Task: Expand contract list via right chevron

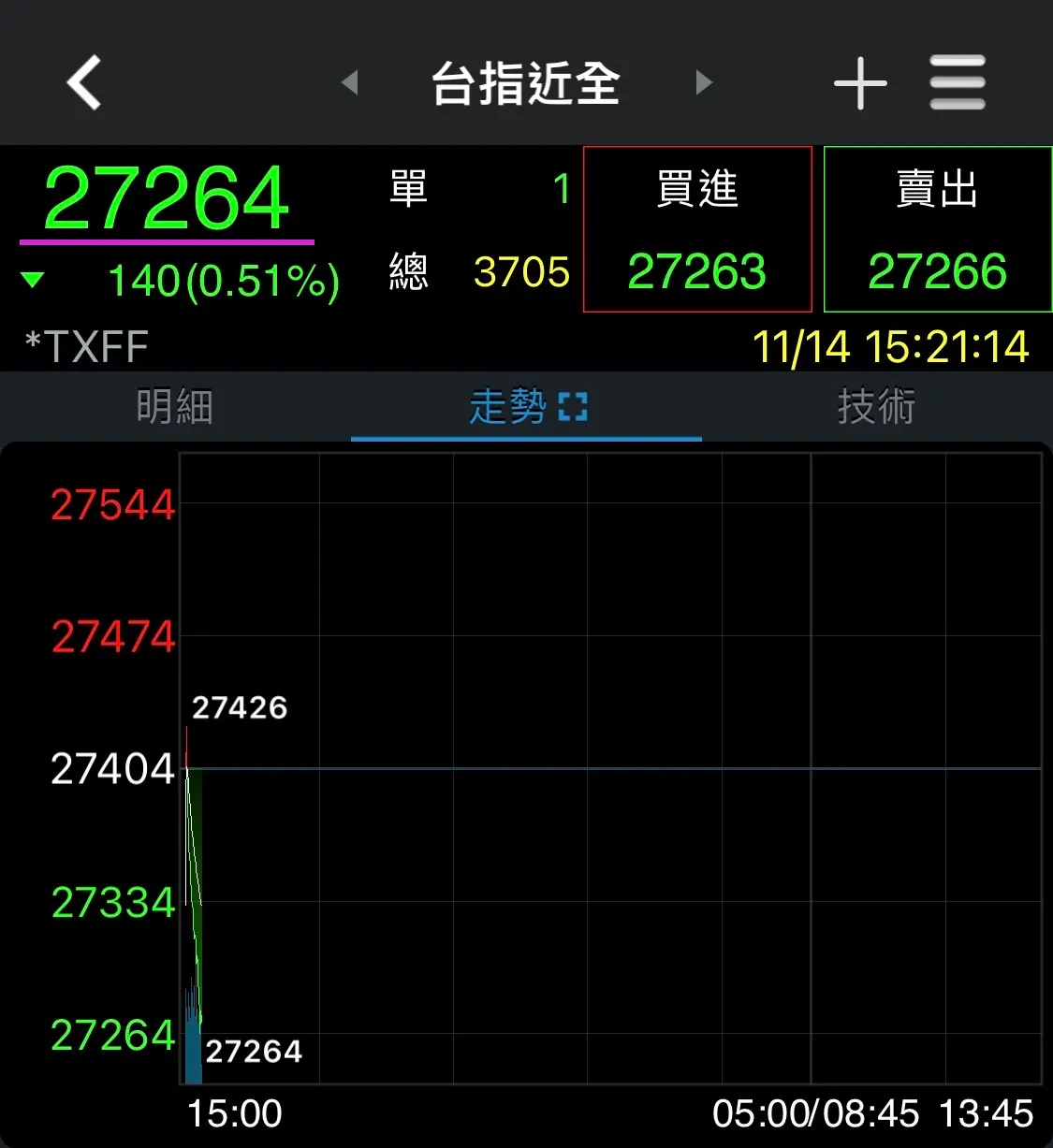Action: pyautogui.click(x=703, y=83)
